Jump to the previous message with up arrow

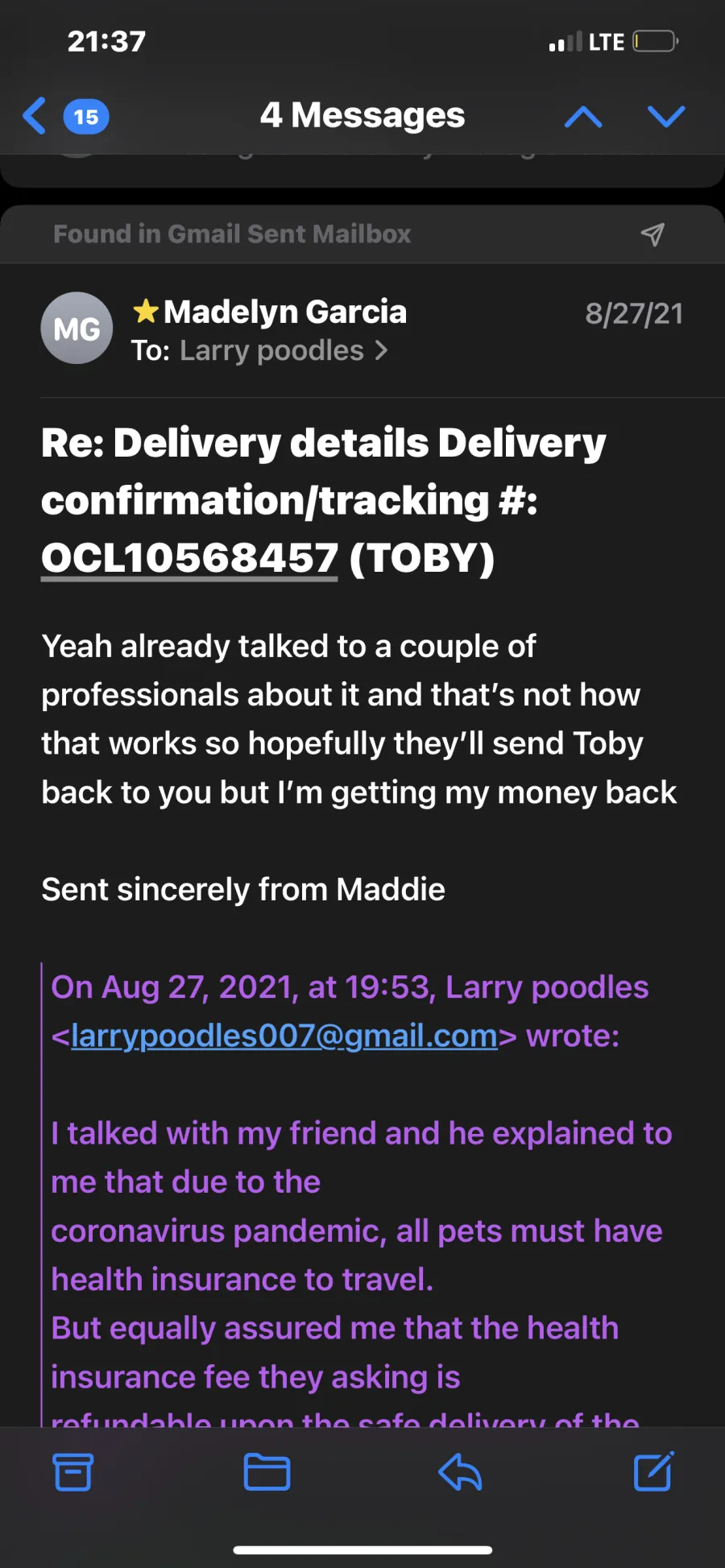(x=583, y=117)
